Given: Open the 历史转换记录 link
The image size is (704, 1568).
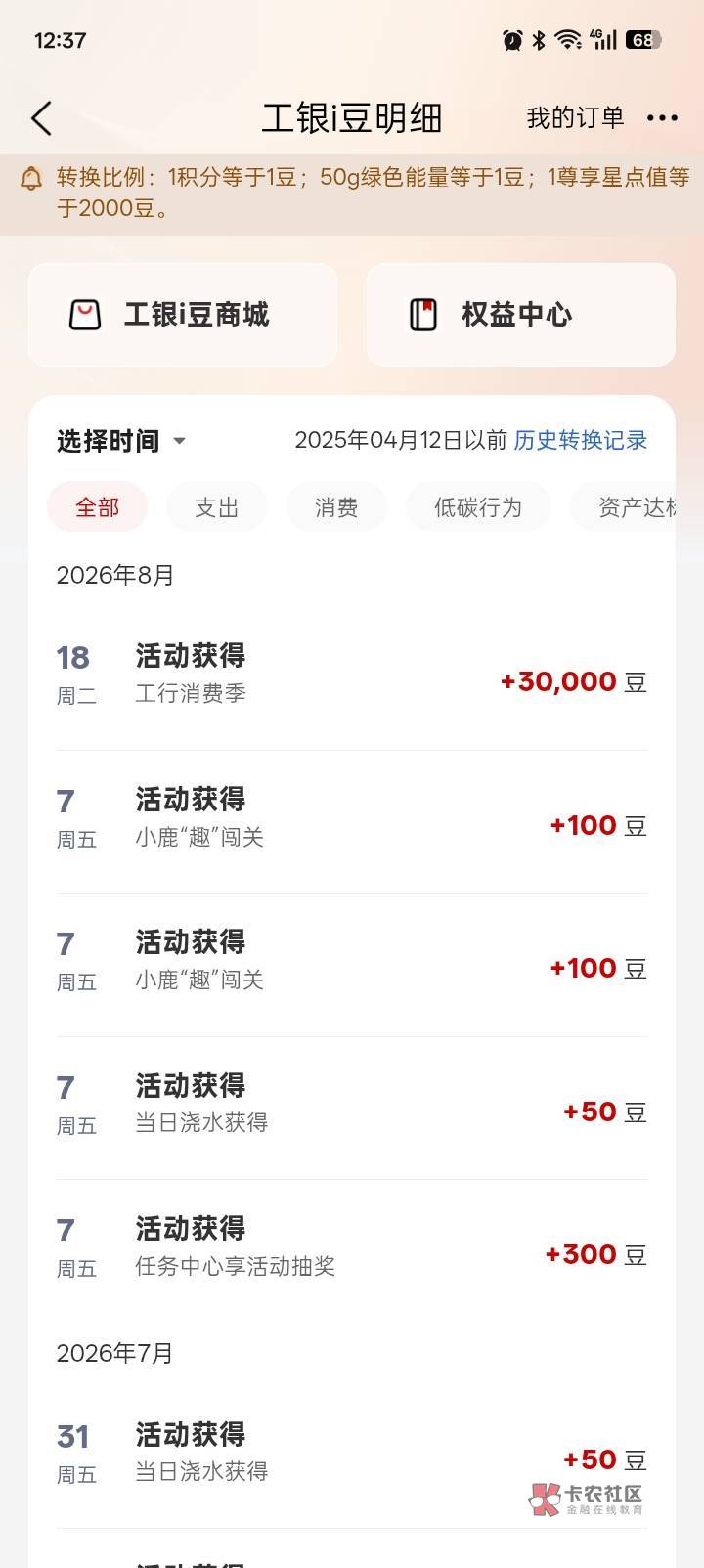Looking at the screenshot, I should point(581,440).
